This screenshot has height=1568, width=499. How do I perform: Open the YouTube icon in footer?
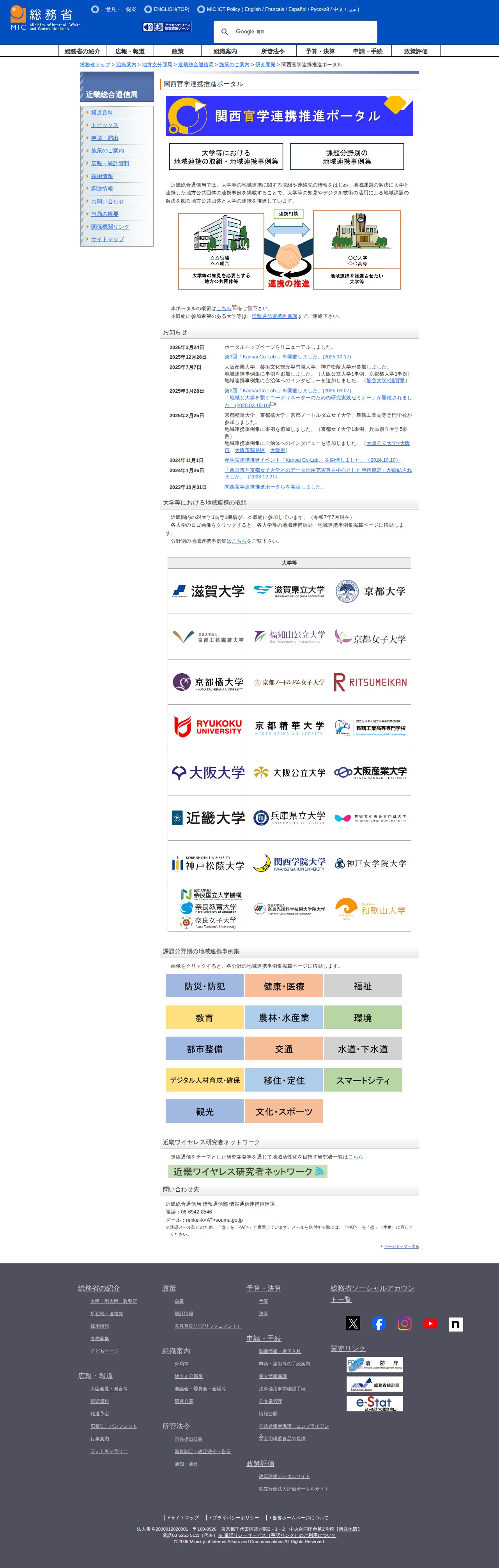430,1323
